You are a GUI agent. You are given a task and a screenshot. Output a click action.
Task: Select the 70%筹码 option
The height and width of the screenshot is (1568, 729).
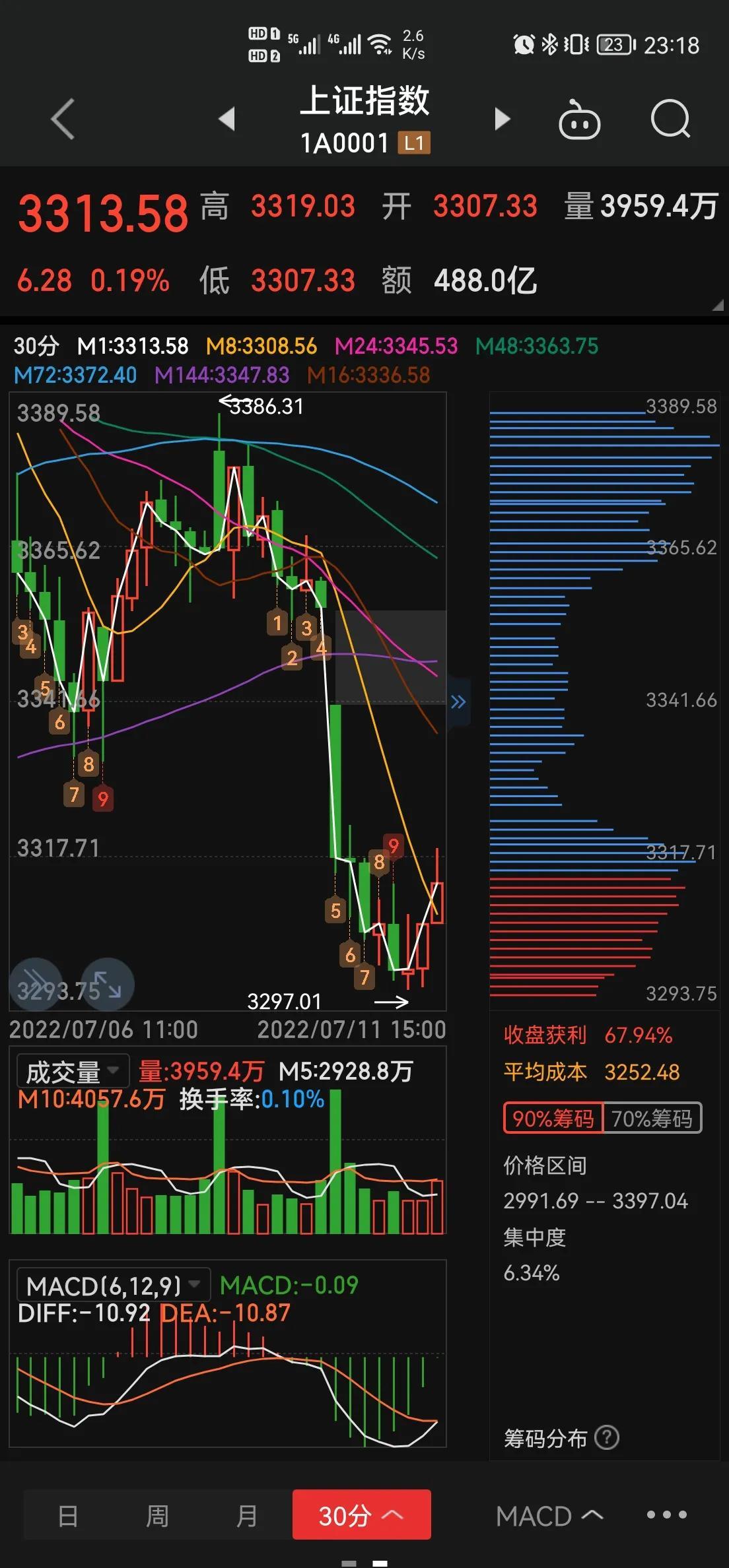[x=652, y=1118]
